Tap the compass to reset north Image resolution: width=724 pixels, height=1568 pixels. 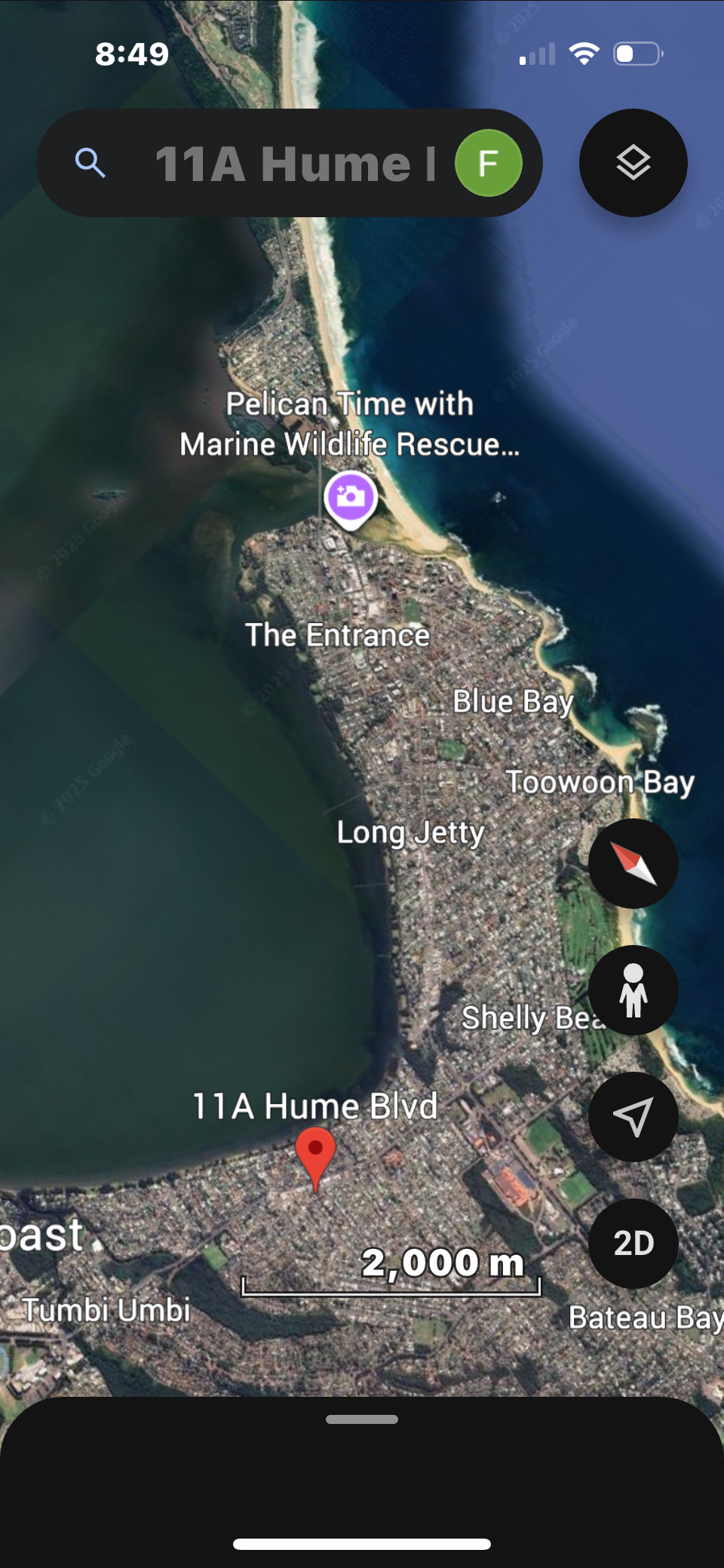[x=633, y=864]
